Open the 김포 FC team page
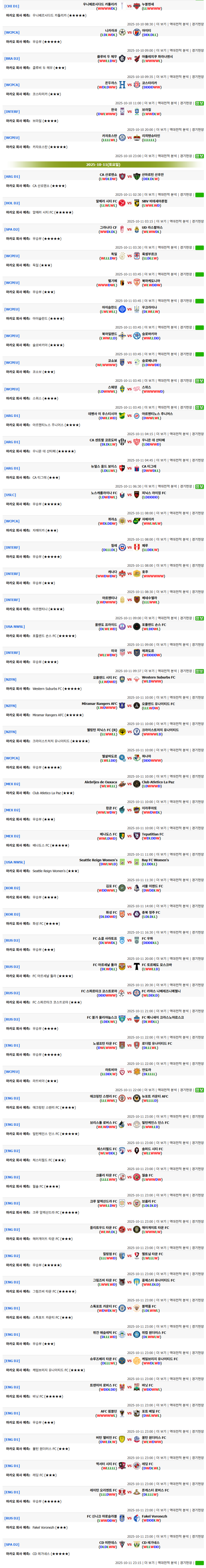This screenshot has width=206, height=1568. click(x=111, y=886)
